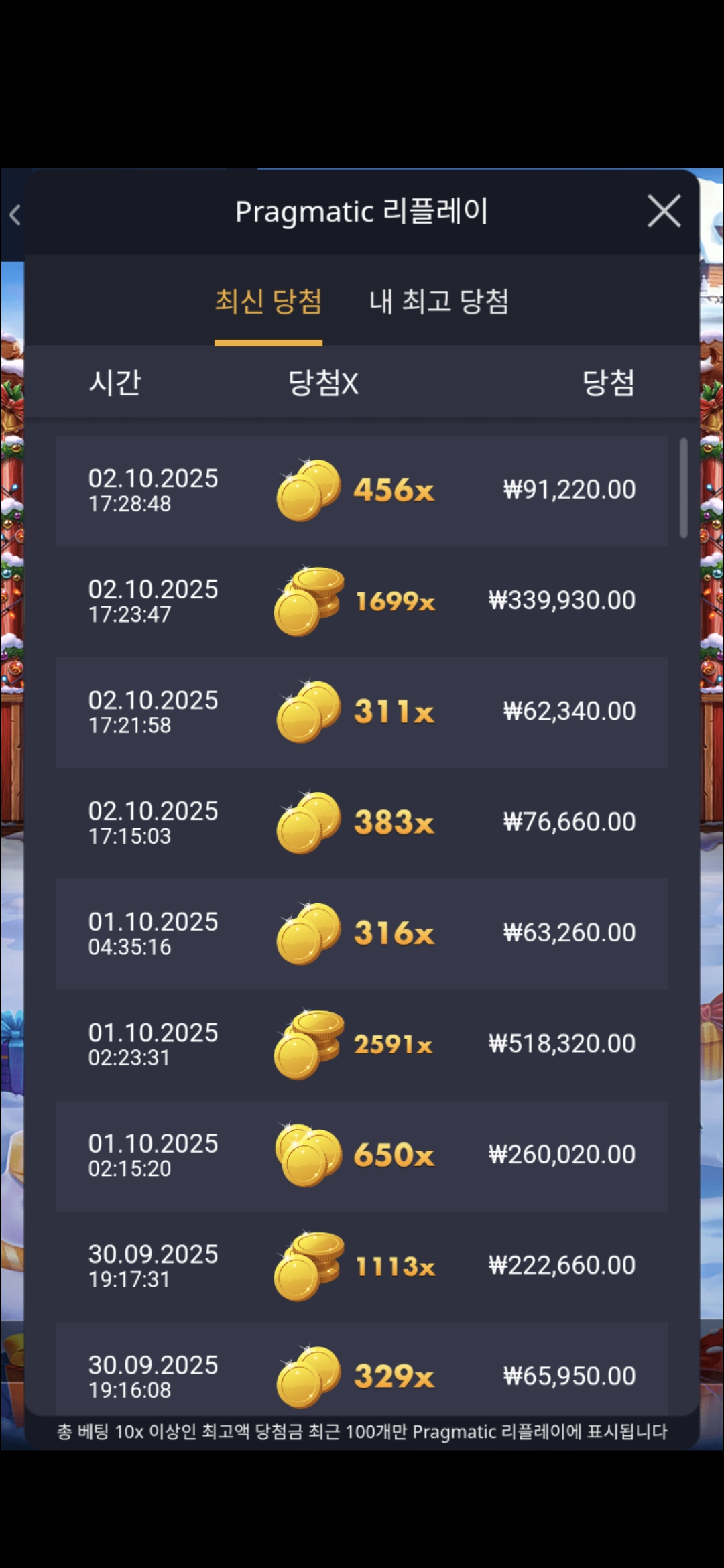Open the 1699x win replay
Viewport: 724px width, 1568px height.
pos(361,601)
